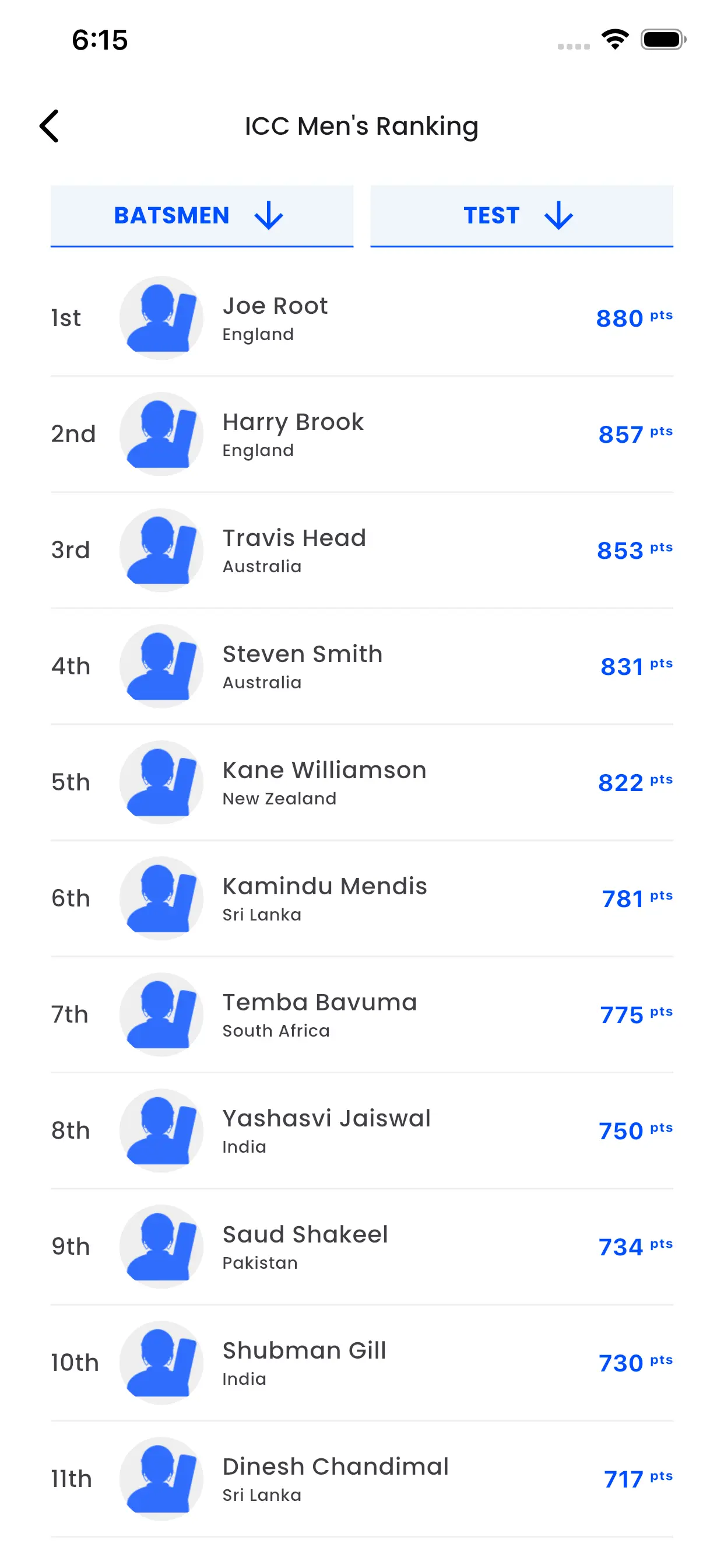Select Yashasvi Jaiswal's listing
This screenshot has width=724, height=1568.
362,1130
